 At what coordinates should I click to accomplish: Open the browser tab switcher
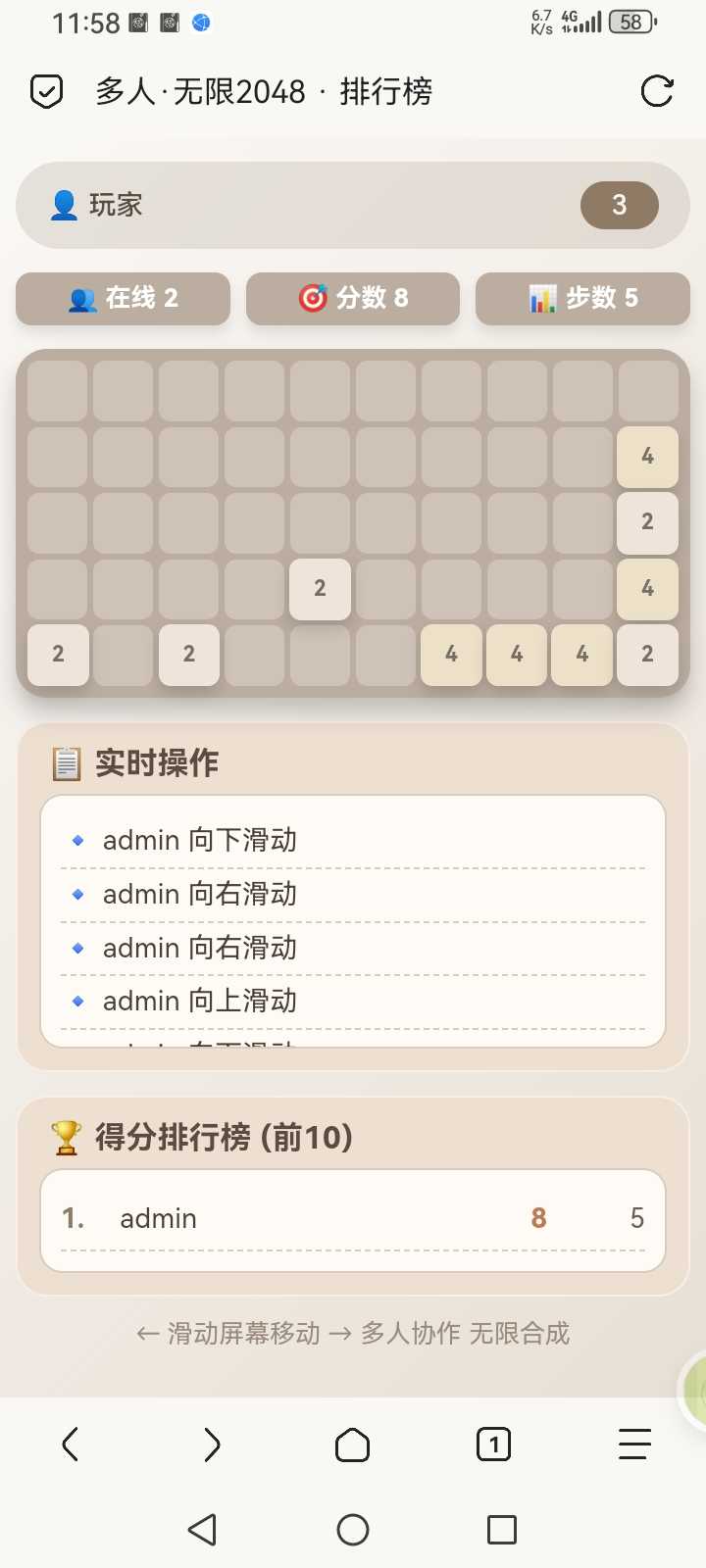tap(493, 1445)
